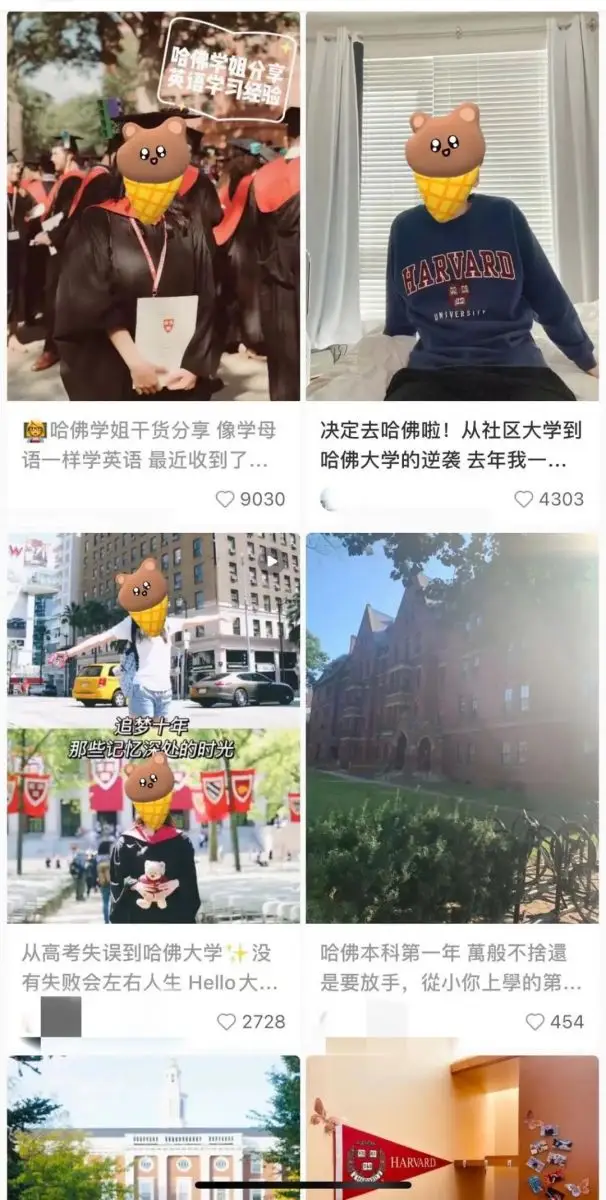Like the post with 454 likes
606x1200 pixels.
535,1021
